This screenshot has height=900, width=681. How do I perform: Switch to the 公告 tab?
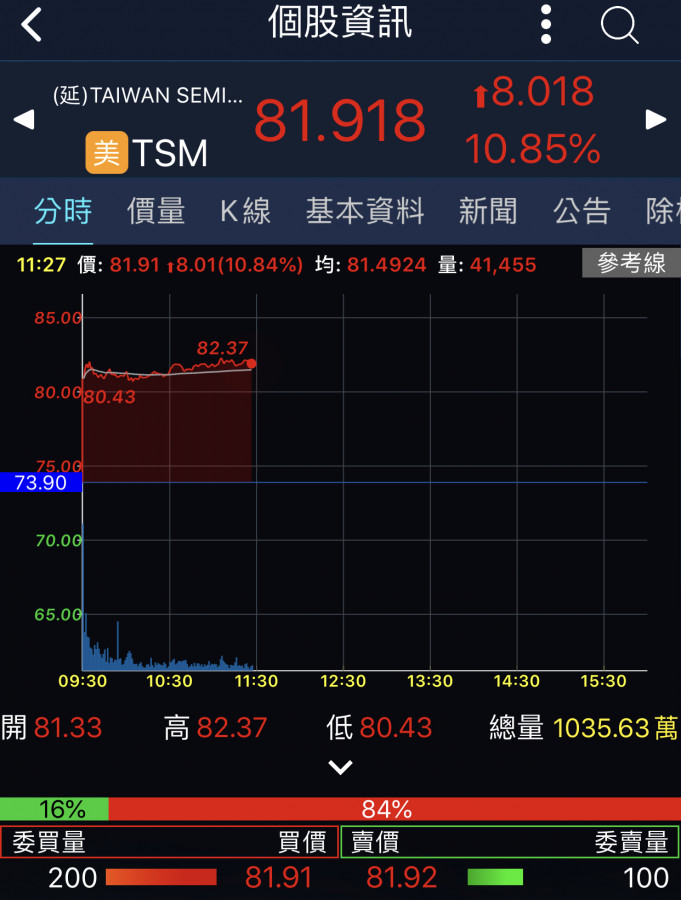click(x=582, y=211)
